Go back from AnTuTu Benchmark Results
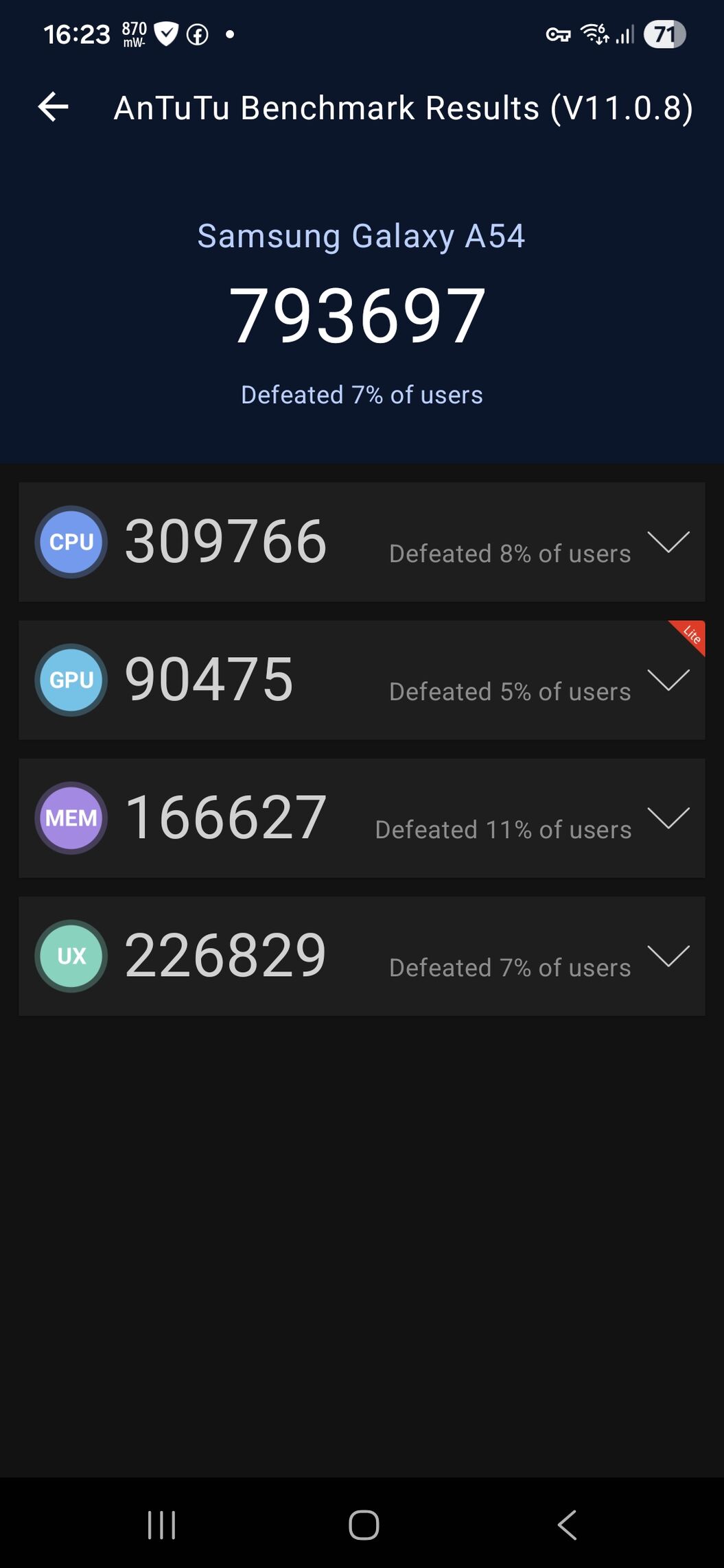Viewport: 724px width, 1568px height. click(x=53, y=107)
